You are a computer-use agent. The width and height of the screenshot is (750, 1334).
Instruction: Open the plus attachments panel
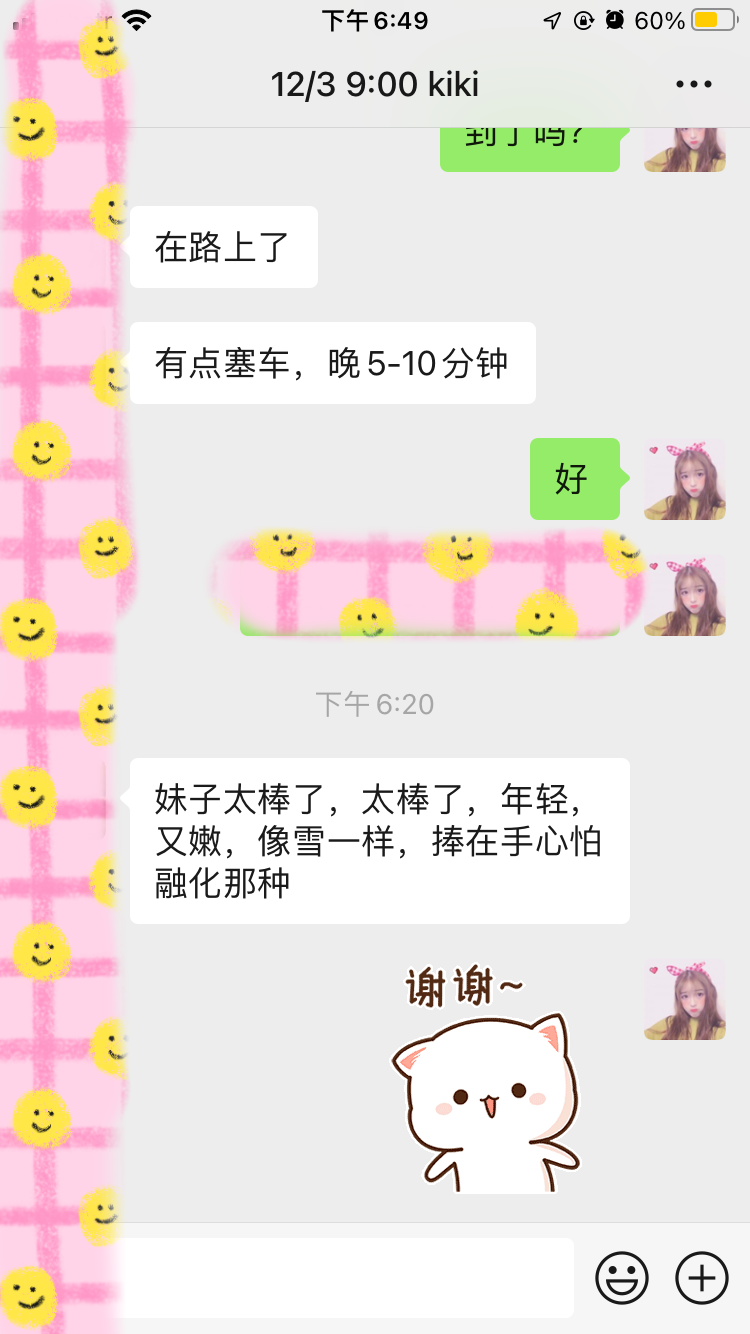(x=702, y=1277)
